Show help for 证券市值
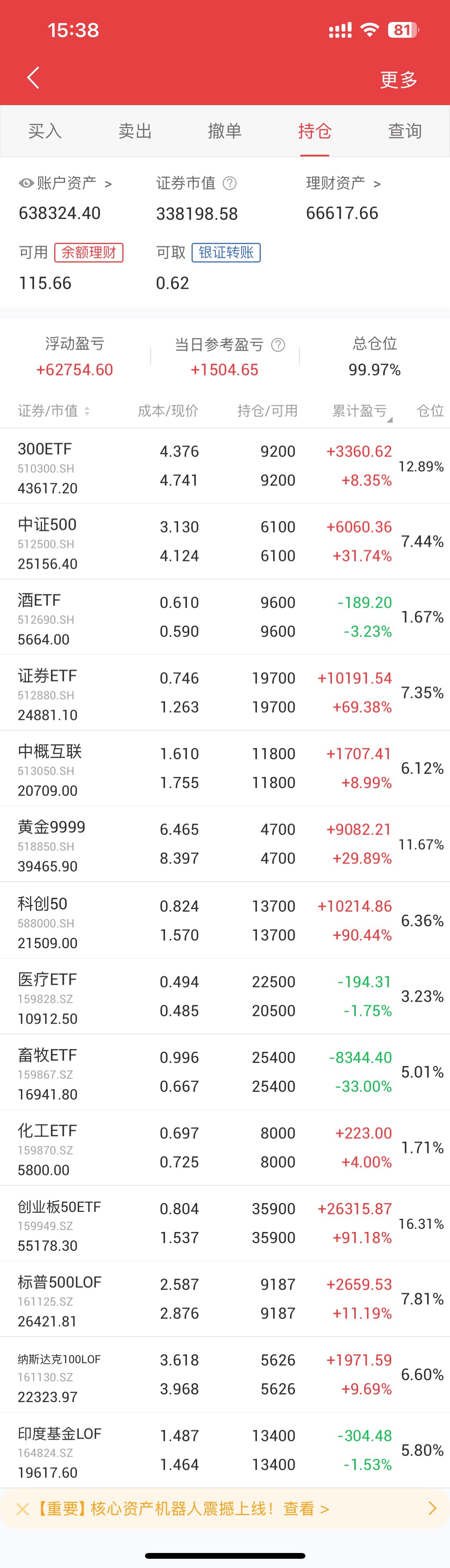The width and height of the screenshot is (450, 1568). 230,183
